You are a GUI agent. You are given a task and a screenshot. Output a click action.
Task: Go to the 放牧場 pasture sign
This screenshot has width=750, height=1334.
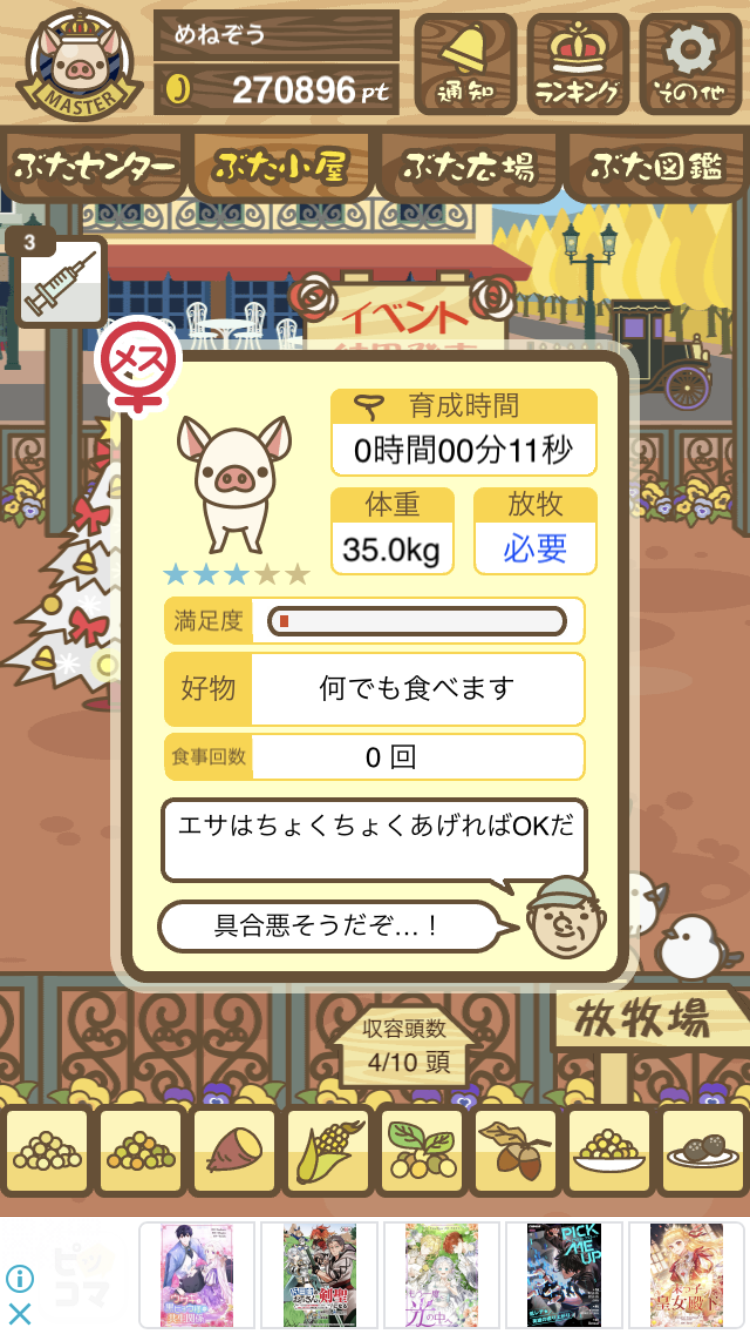point(642,1021)
